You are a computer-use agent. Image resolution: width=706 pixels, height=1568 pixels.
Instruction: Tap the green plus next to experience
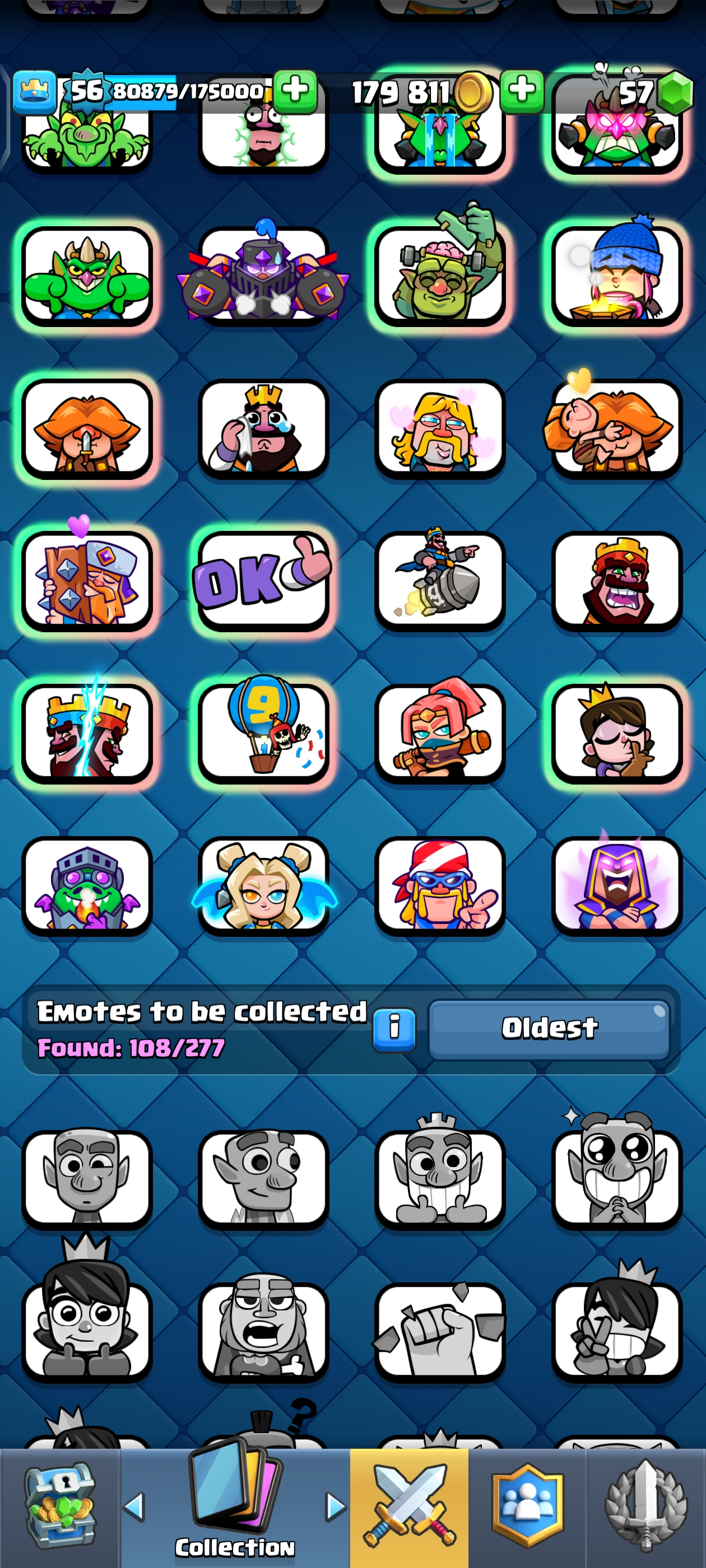coord(295,91)
